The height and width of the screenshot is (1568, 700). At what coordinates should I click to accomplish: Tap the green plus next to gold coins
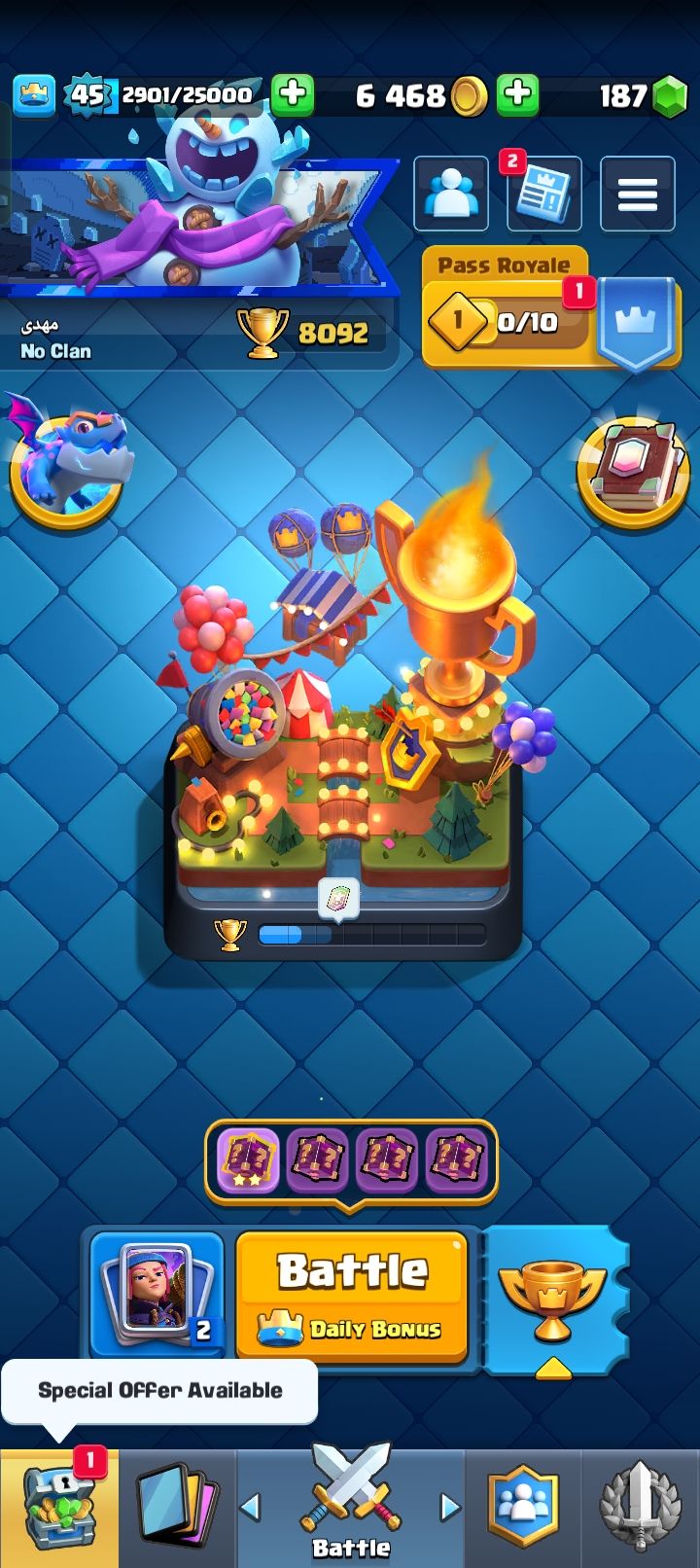[x=517, y=94]
